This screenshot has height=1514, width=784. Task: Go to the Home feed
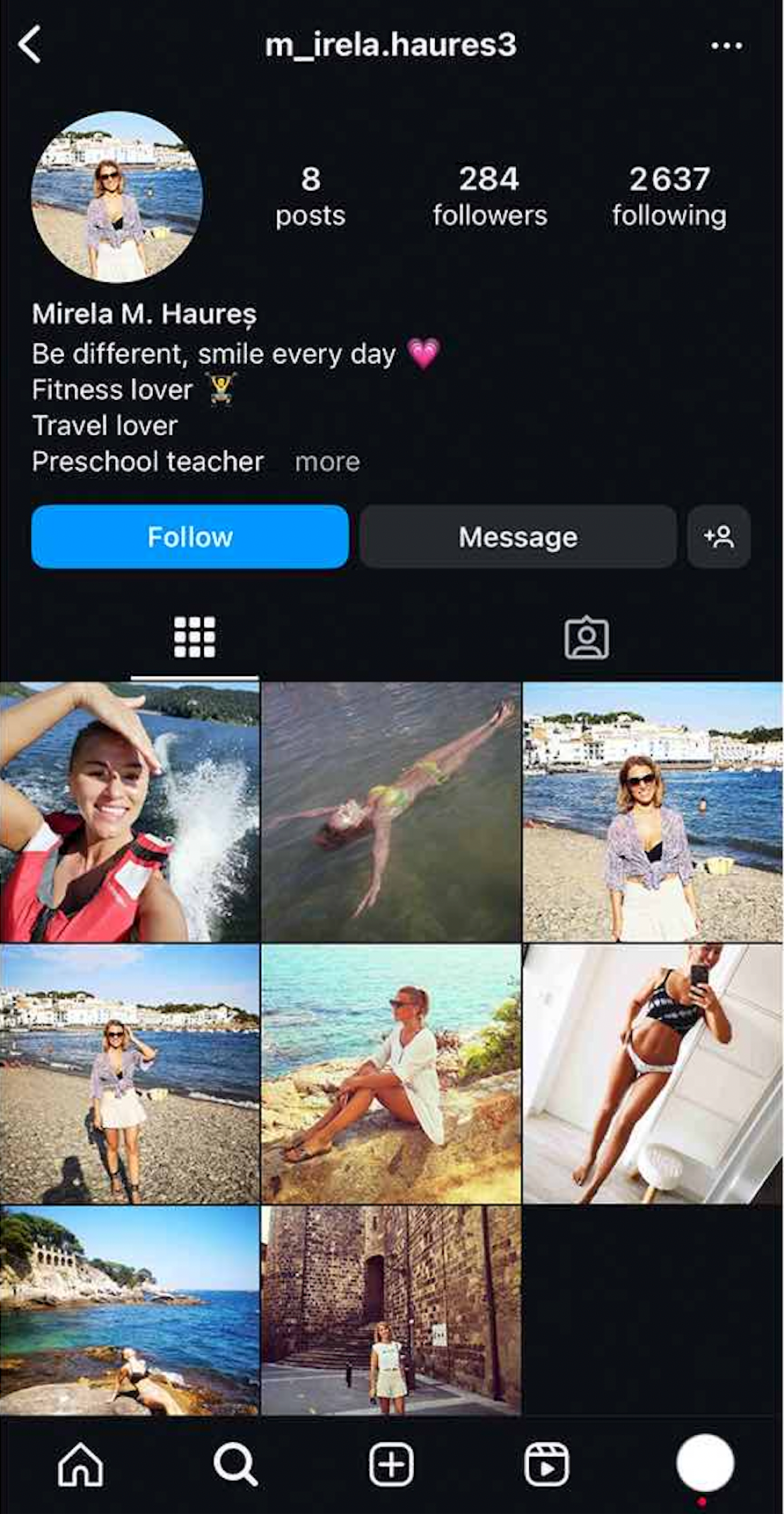pyautogui.click(x=80, y=1465)
